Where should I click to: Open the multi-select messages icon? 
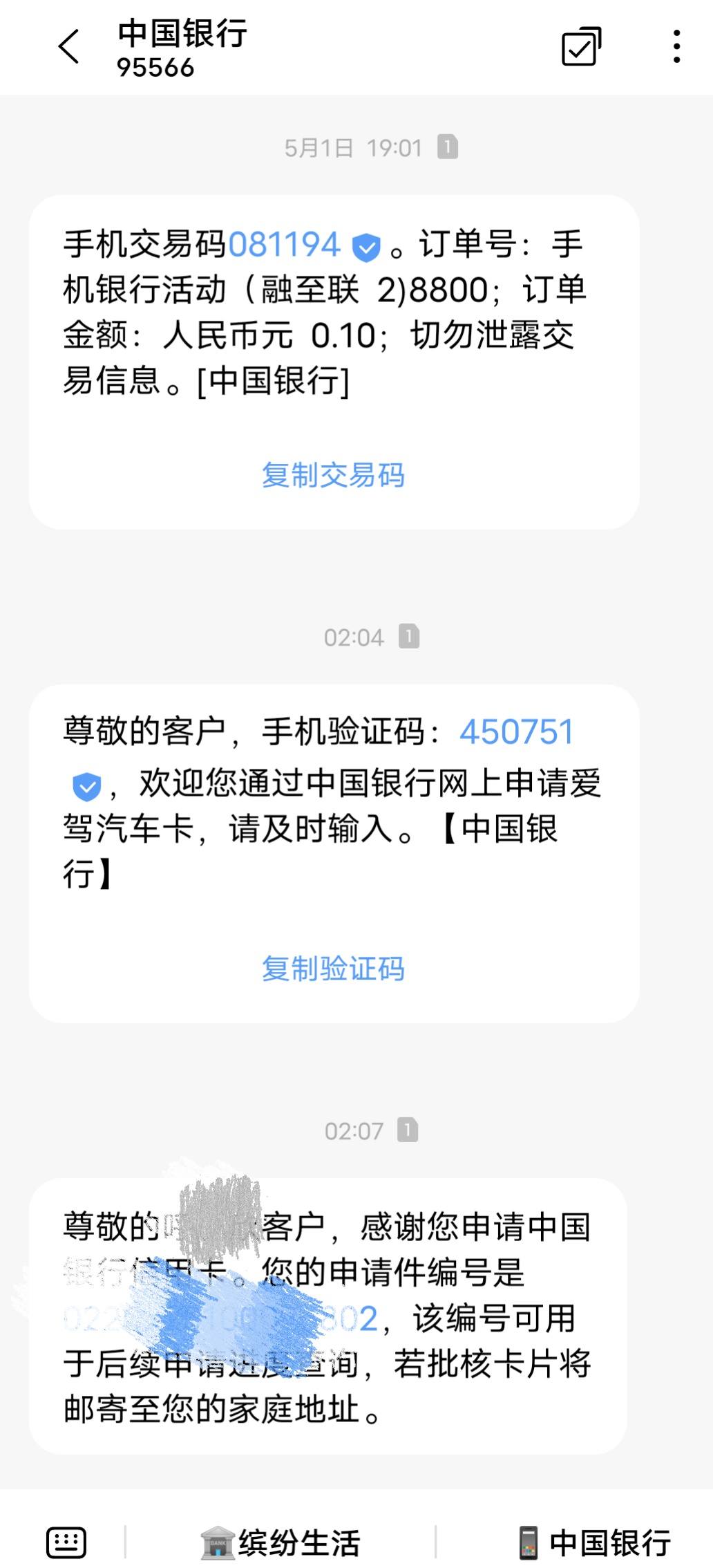coord(581,46)
